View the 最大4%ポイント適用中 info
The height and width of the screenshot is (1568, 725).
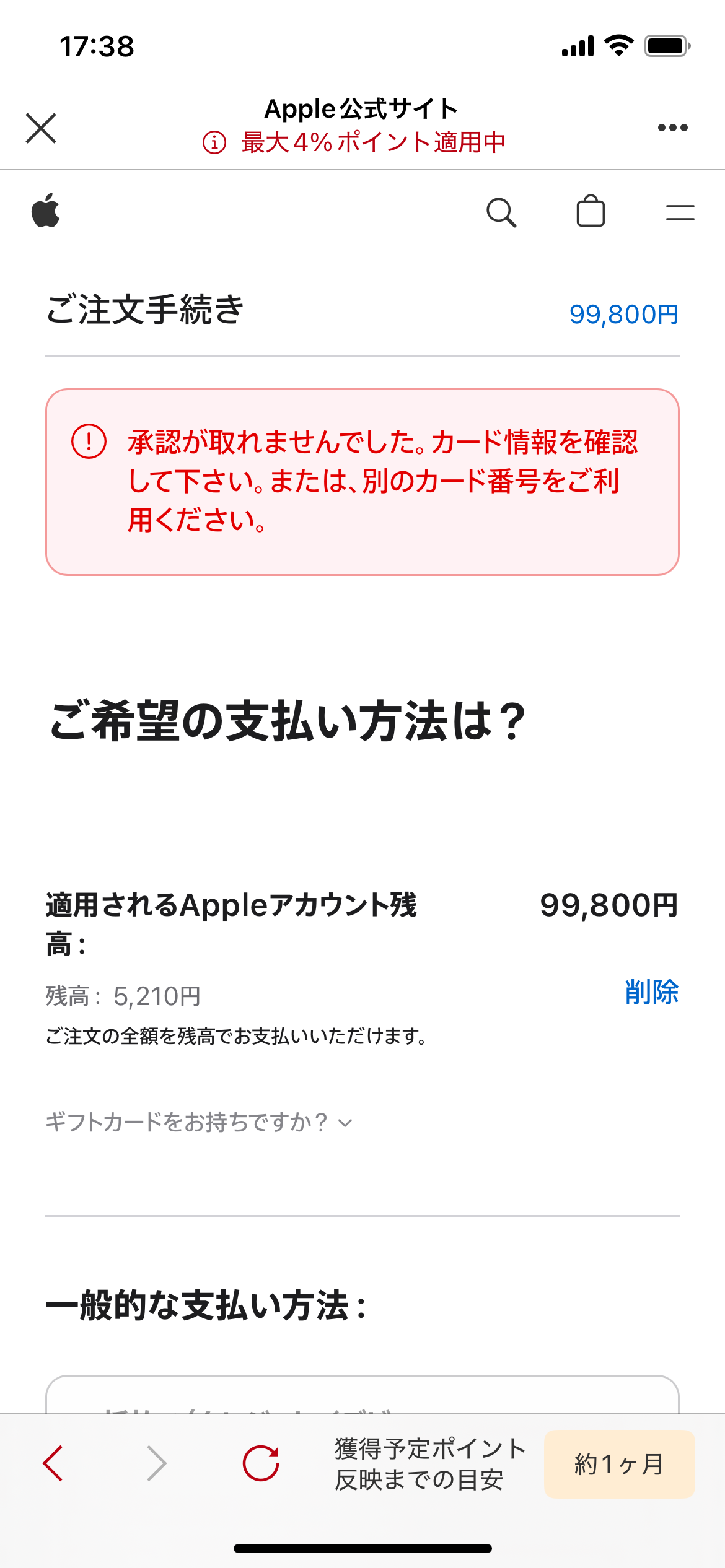point(354,142)
